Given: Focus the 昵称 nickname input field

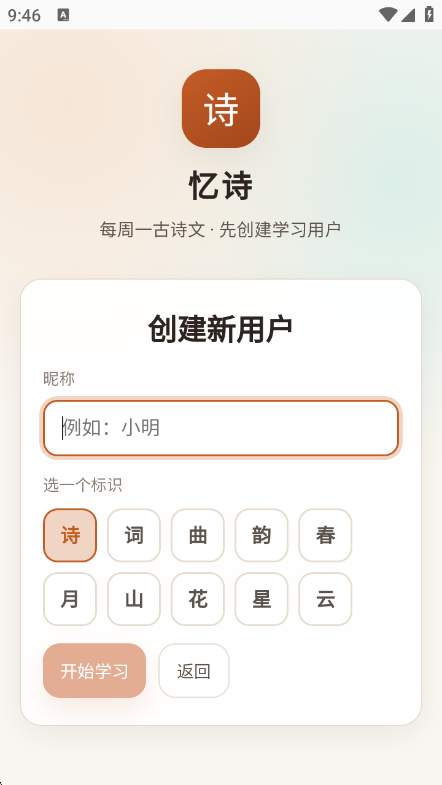Looking at the screenshot, I should 221,428.
